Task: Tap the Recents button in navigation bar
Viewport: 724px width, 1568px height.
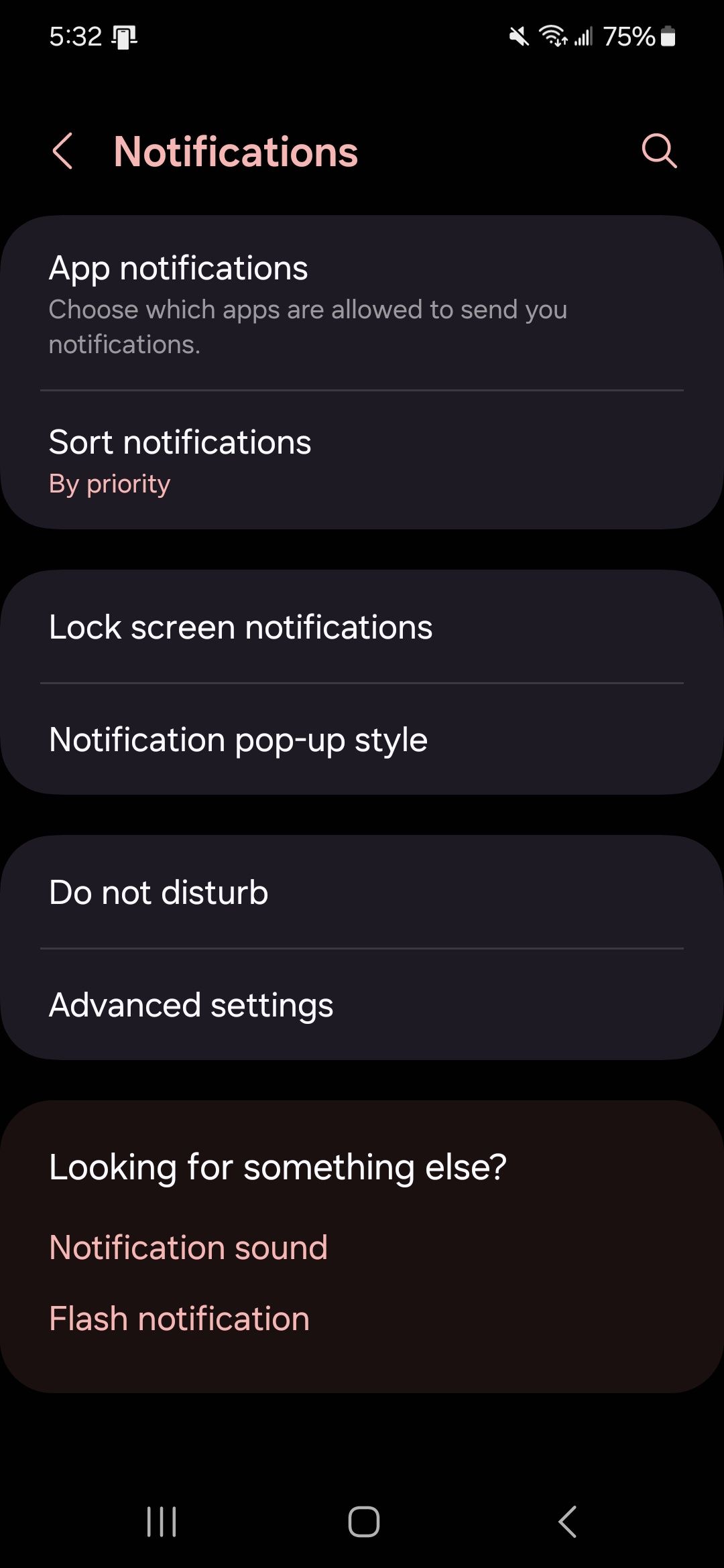Action: click(162, 1521)
